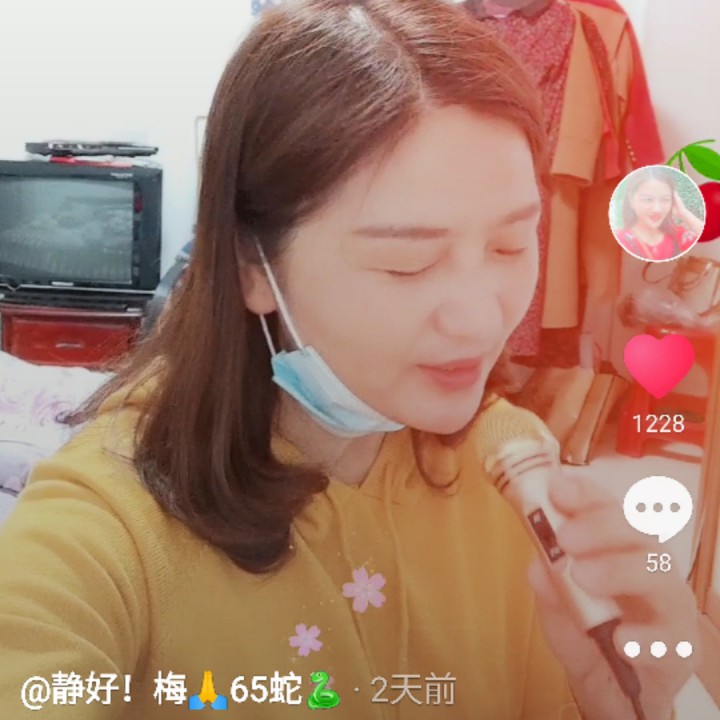Open the creator's profile avatar
720x720 pixels.
click(x=657, y=213)
